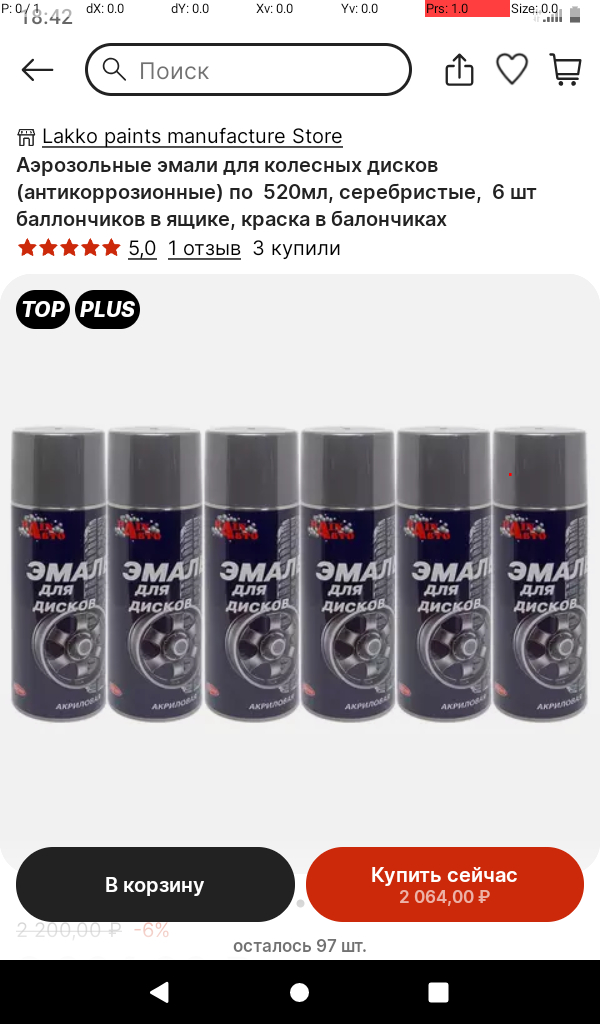The width and height of the screenshot is (600, 1024).
Task: Tap the Поиск search field
Action: tap(248, 70)
